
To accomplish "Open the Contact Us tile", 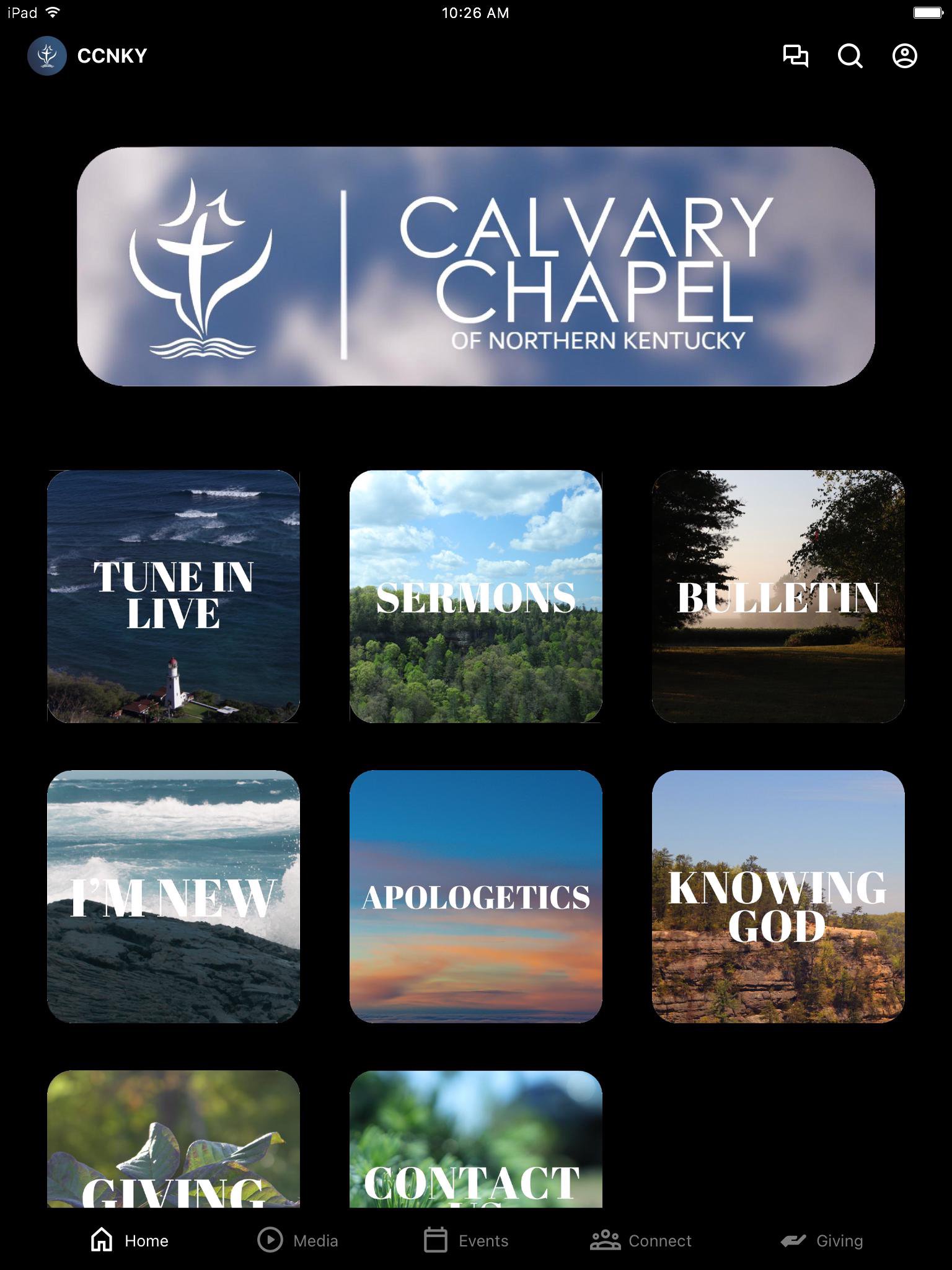I will click(476, 1140).
